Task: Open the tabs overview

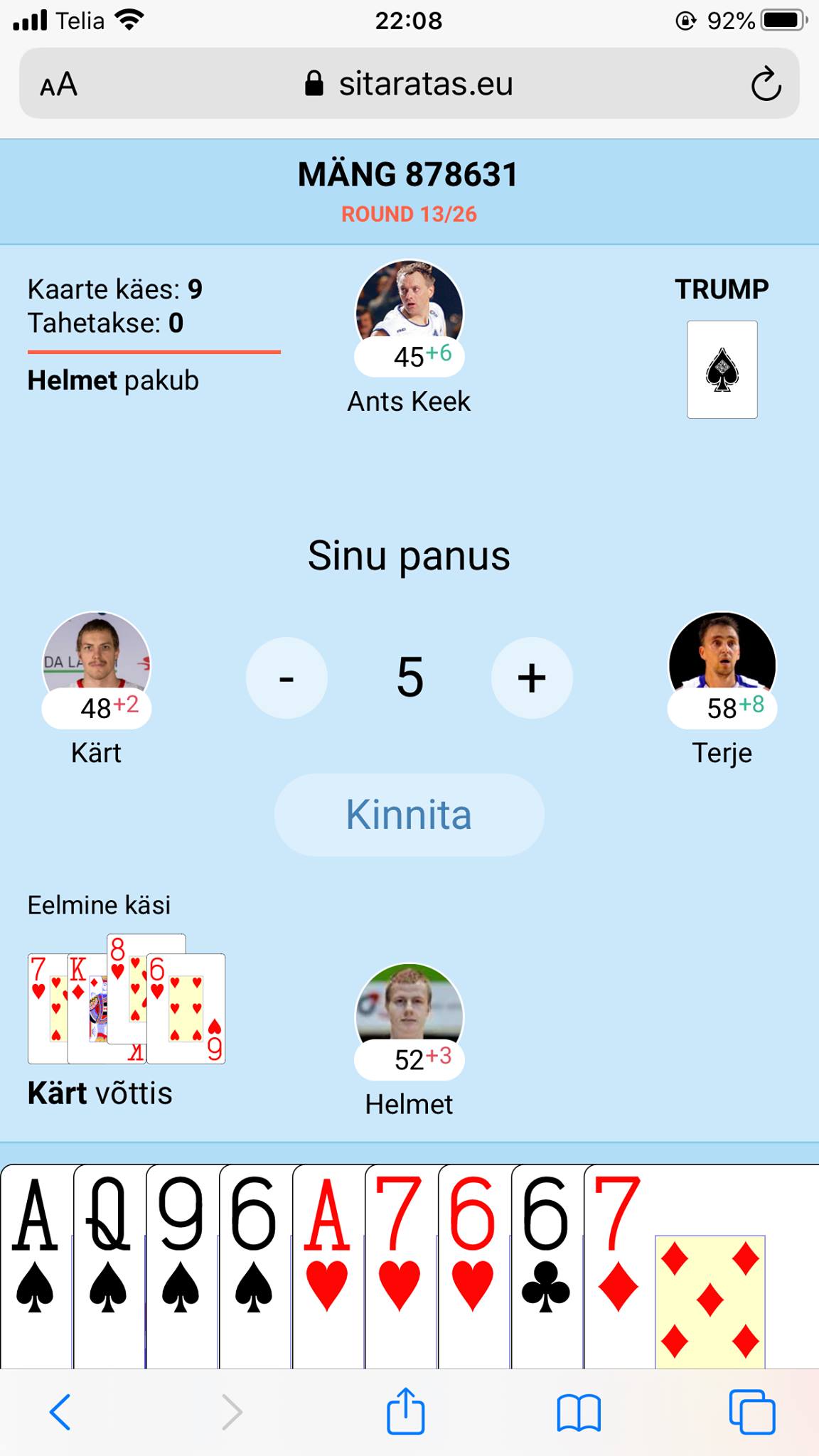Action: point(751,1412)
